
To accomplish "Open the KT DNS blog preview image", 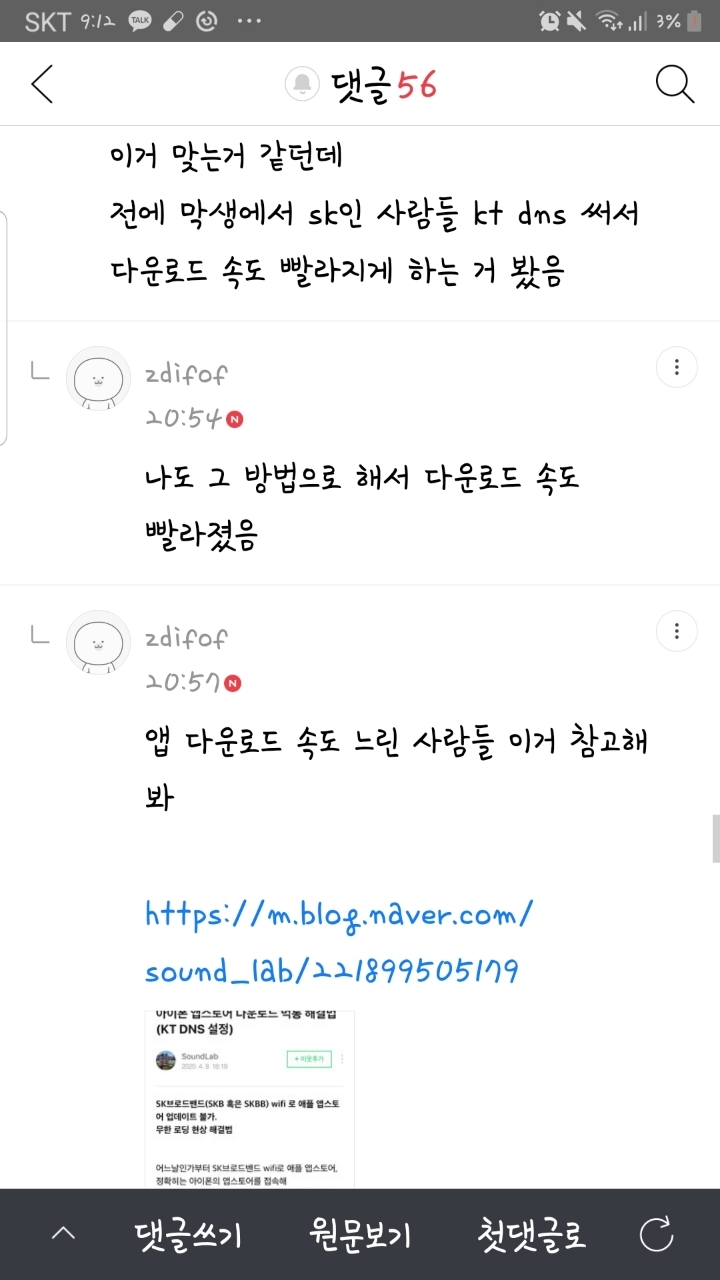I will (x=250, y=1098).
